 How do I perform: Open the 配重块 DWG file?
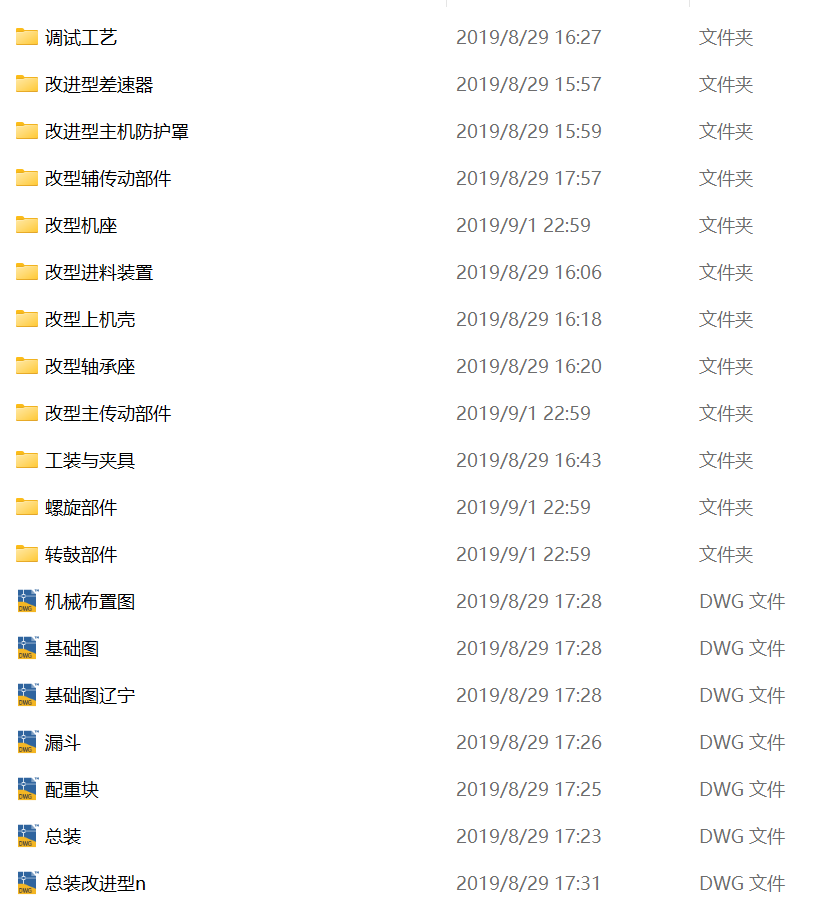coord(72,790)
